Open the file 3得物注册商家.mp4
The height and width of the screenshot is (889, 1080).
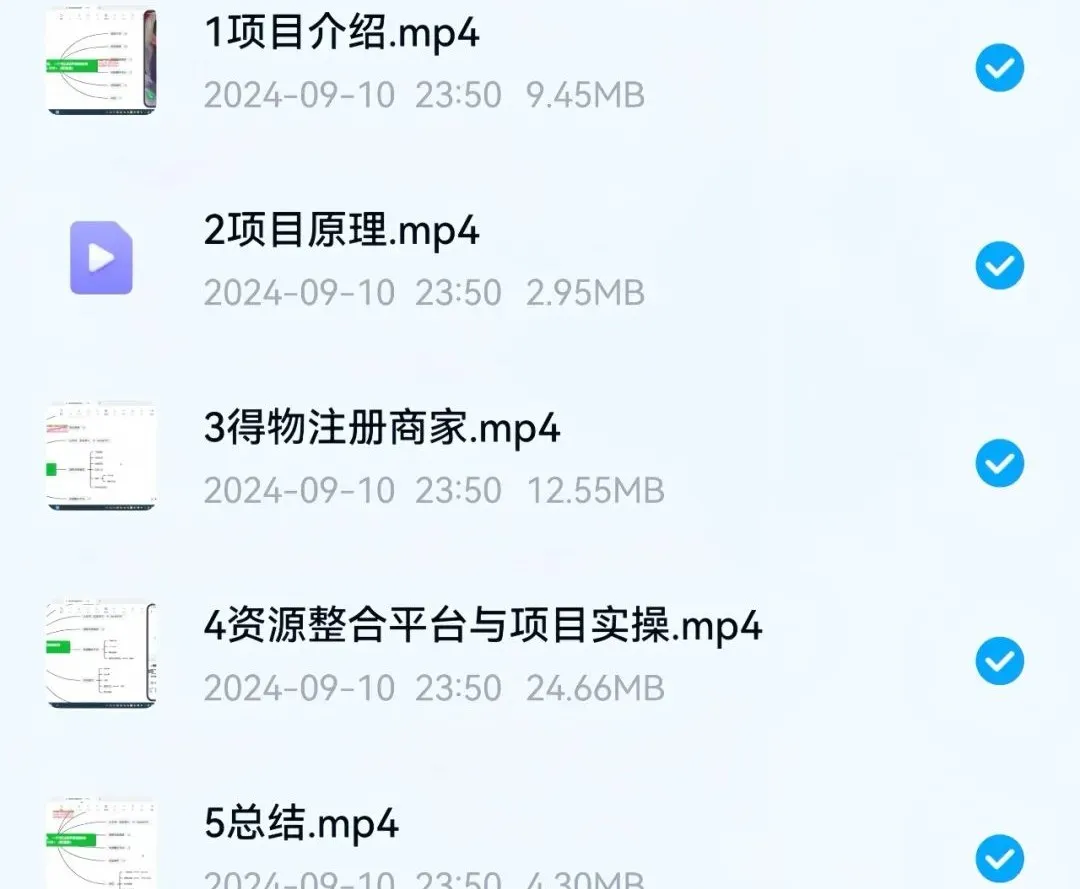point(382,430)
